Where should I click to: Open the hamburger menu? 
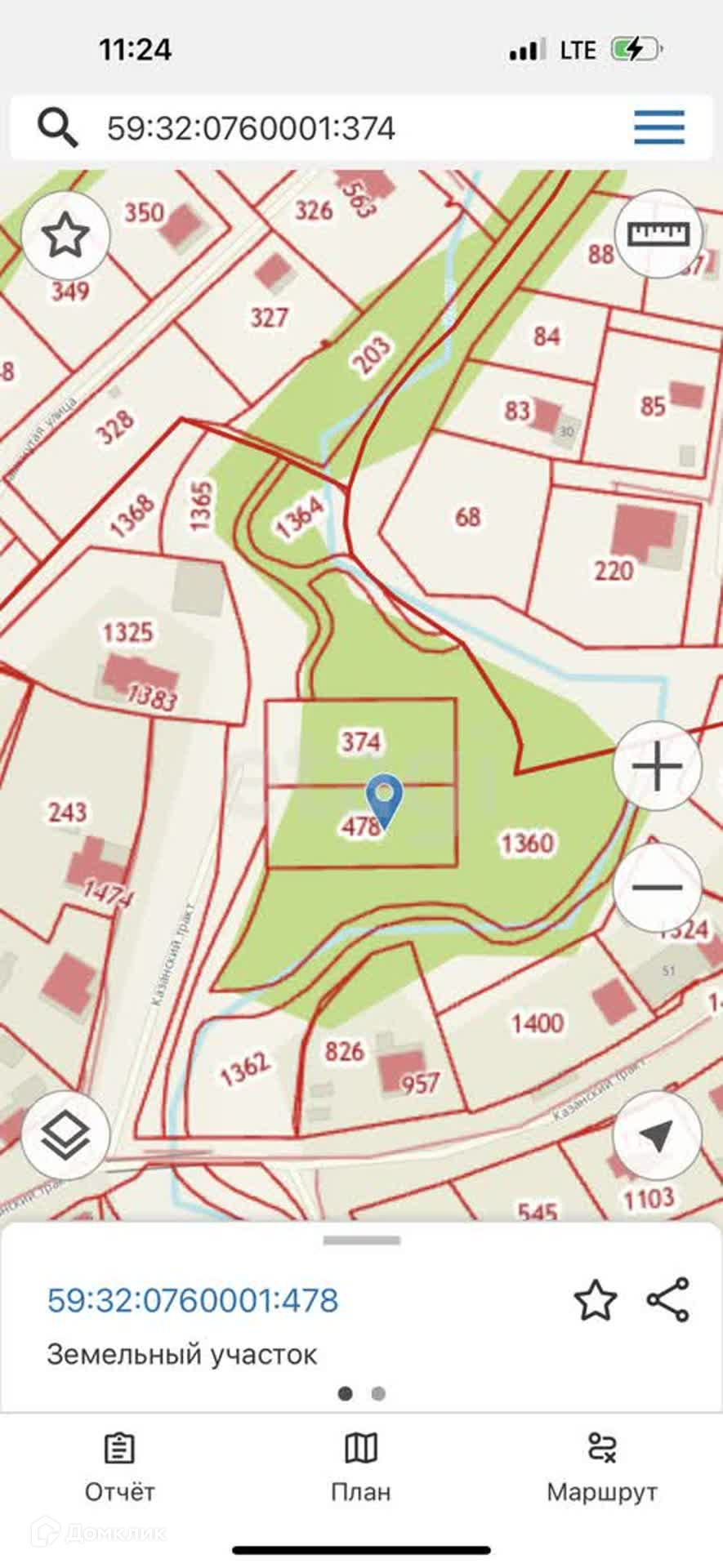(658, 127)
